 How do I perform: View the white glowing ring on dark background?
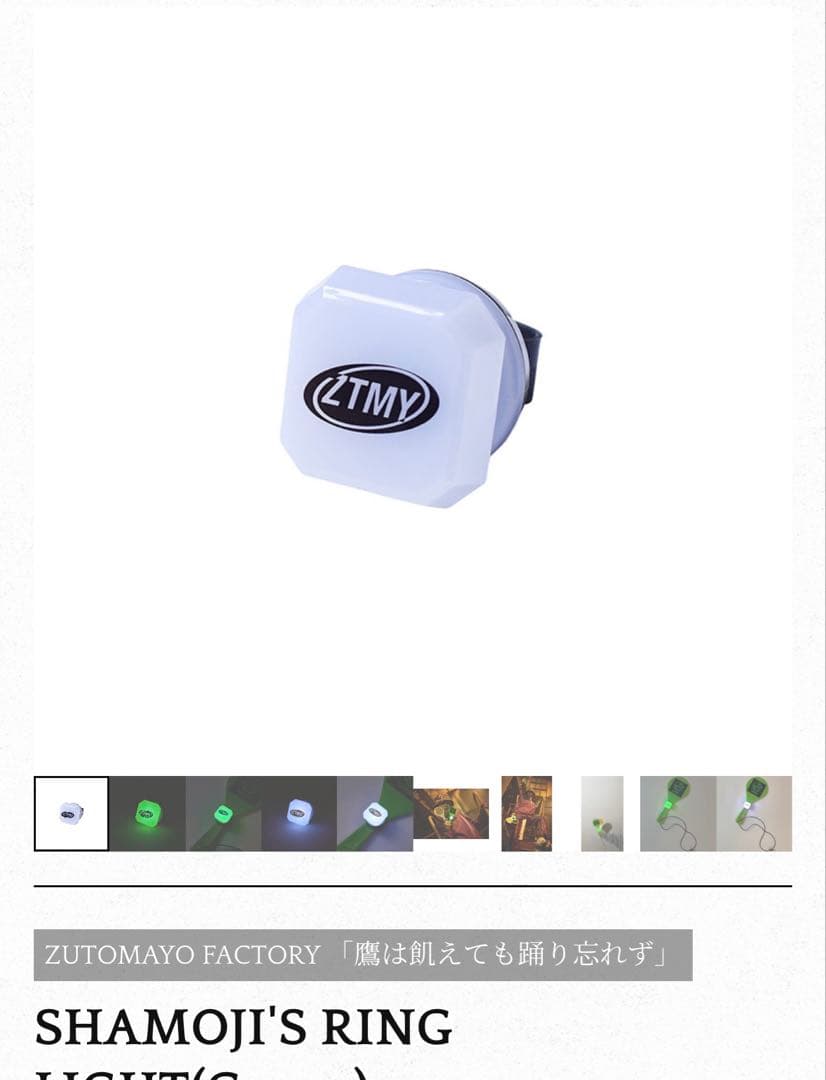[299, 813]
